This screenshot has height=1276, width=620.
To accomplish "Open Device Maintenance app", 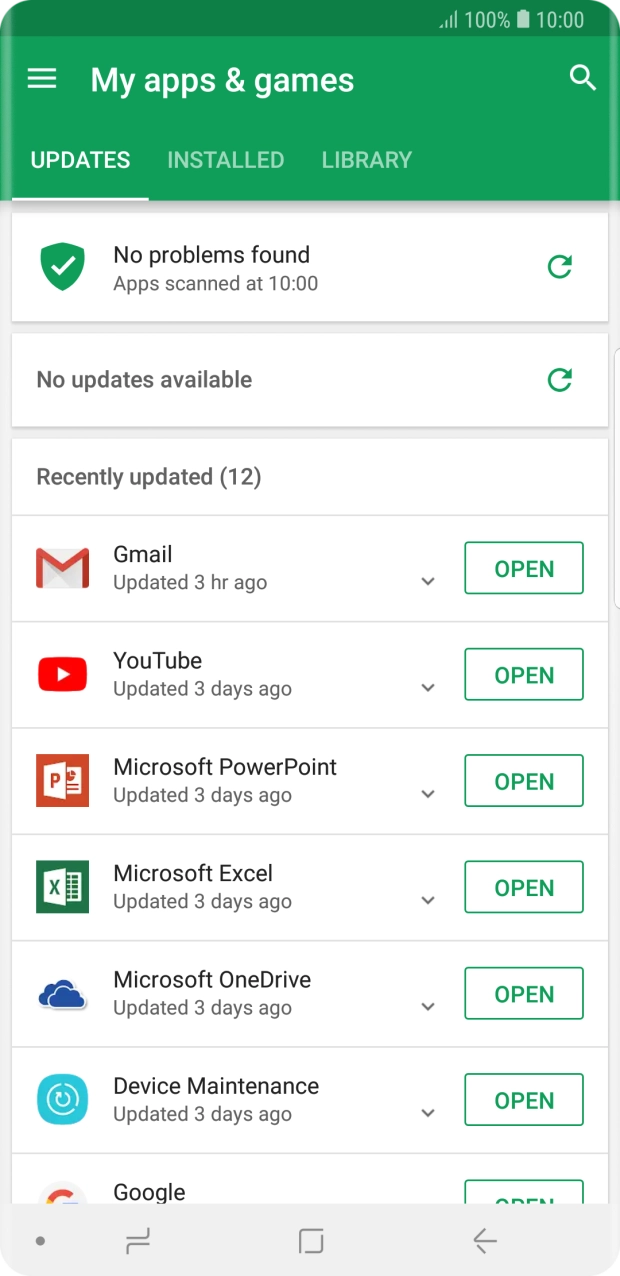I will click(523, 1100).
